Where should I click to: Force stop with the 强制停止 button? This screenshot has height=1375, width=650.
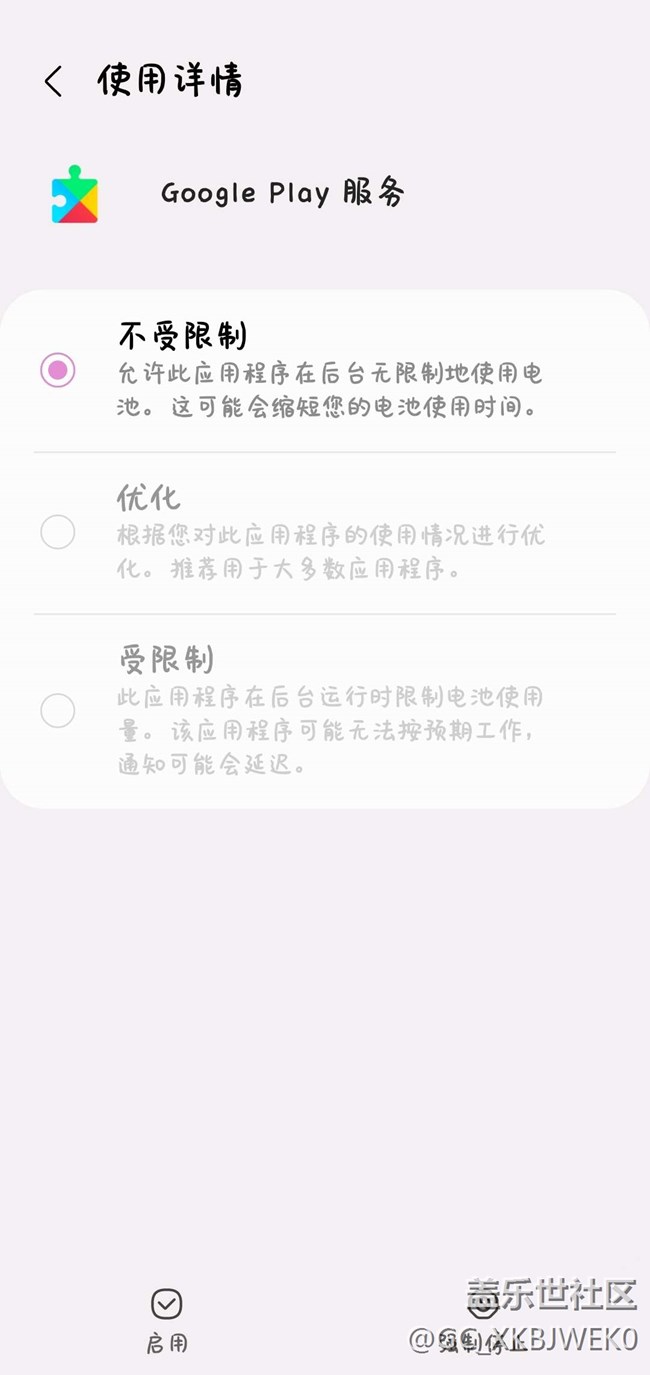[x=483, y=1320]
